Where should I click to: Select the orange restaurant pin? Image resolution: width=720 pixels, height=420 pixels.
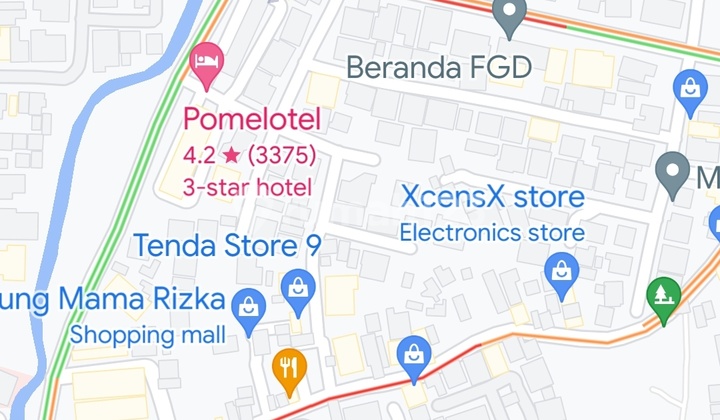(288, 367)
